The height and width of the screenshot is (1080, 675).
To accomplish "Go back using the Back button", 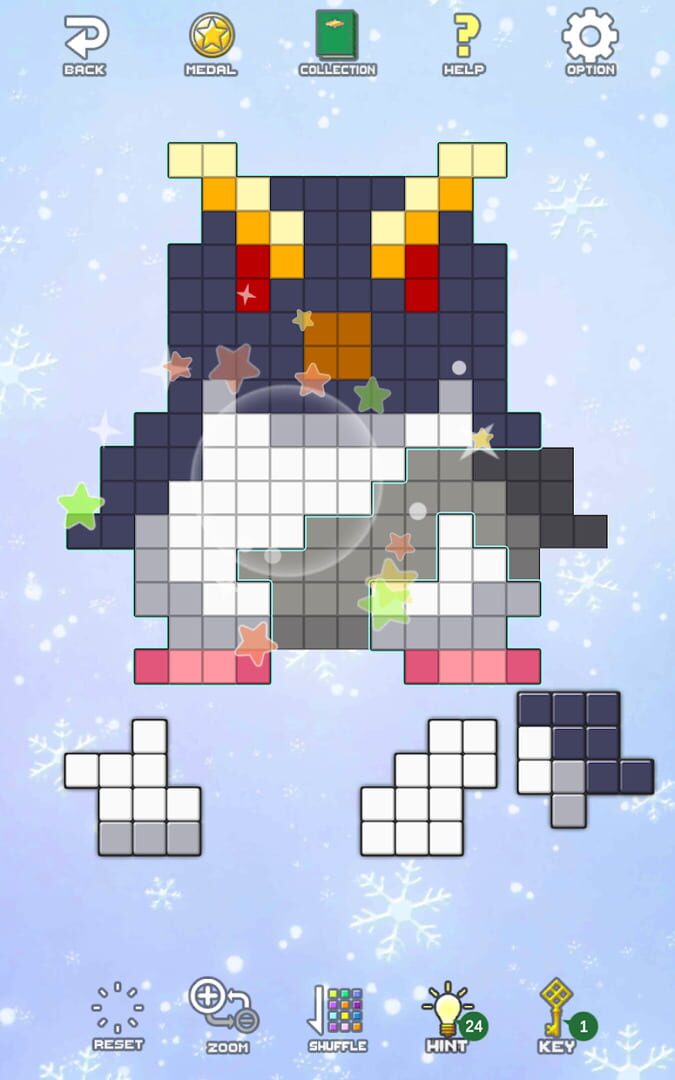I will pos(85,45).
